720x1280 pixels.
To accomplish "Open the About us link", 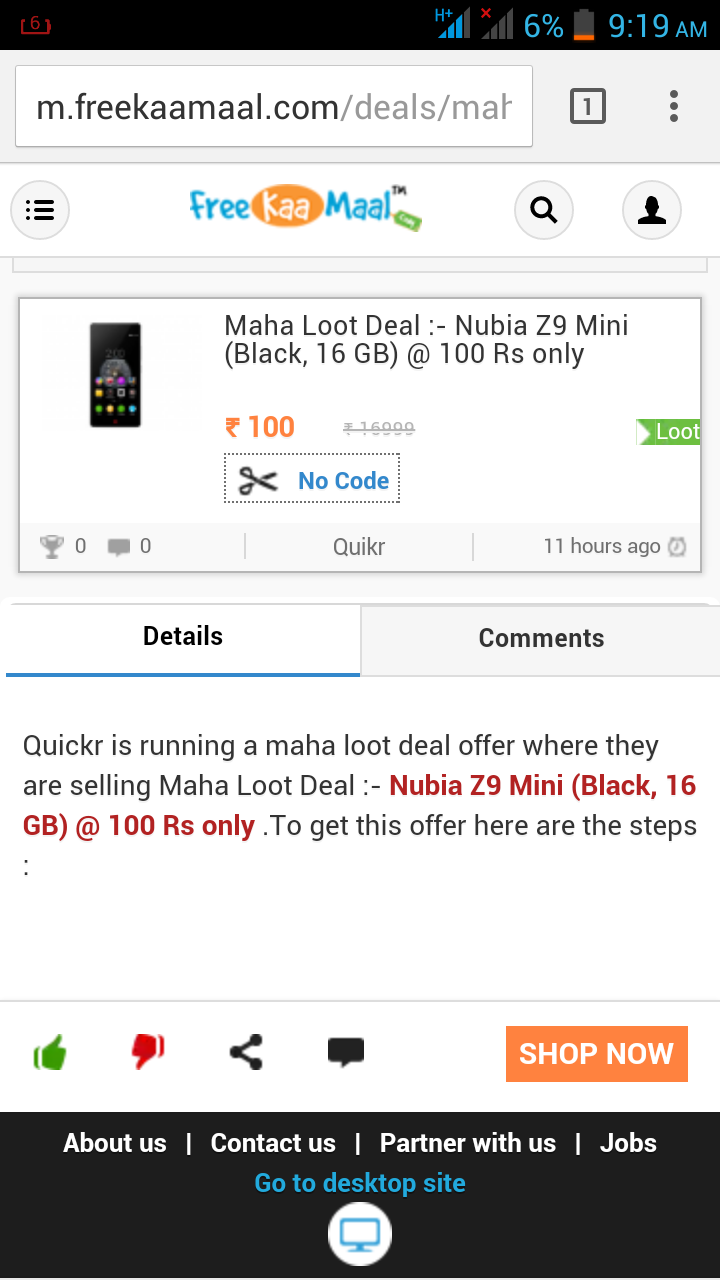I will [115, 1143].
